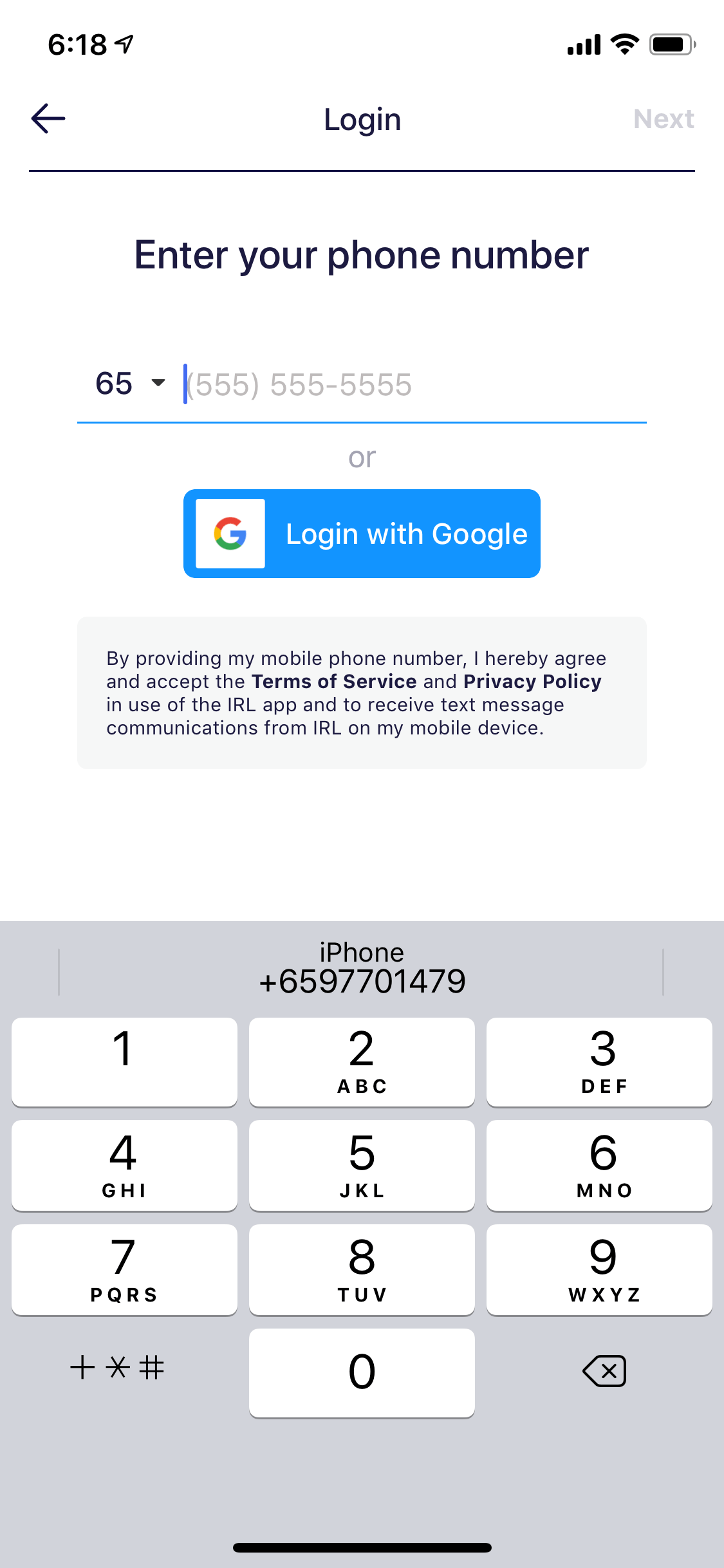Image resolution: width=724 pixels, height=1568 pixels.
Task: Tap Next in the top bar
Action: tap(664, 119)
